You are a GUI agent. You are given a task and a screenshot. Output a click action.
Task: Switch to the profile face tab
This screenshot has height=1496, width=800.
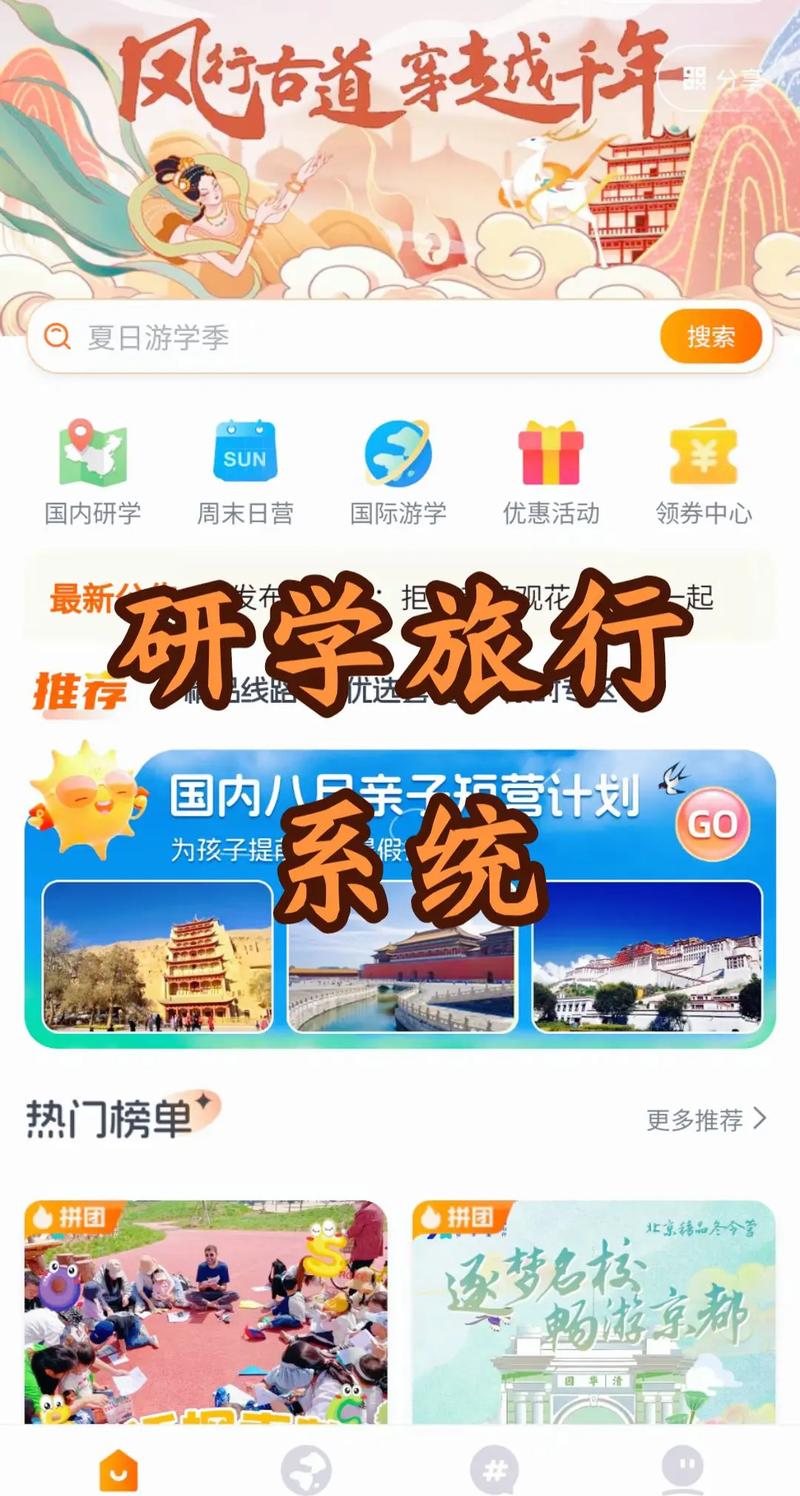coord(682,1470)
